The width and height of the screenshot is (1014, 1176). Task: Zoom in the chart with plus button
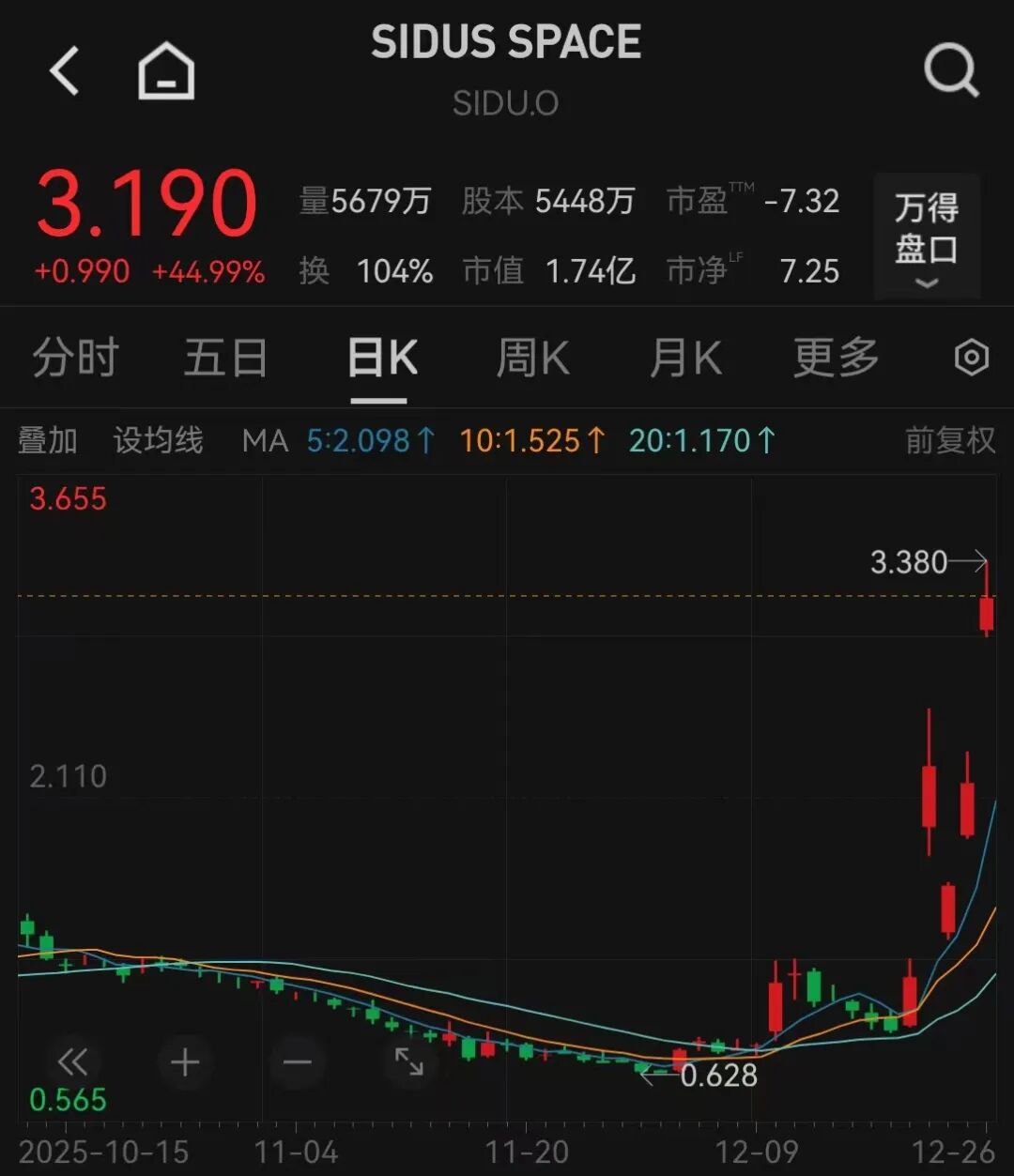pyautogui.click(x=185, y=1062)
